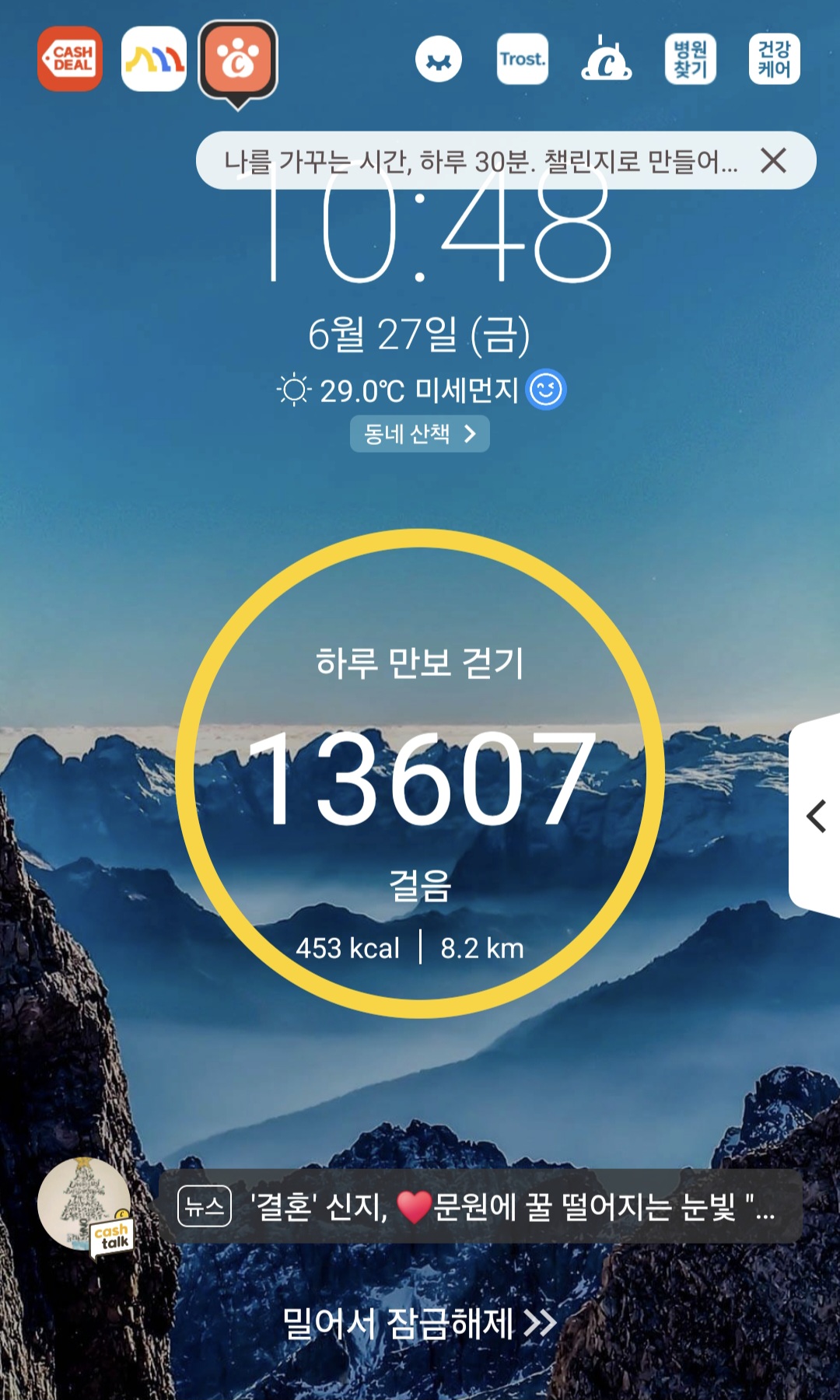Tap the orange paw icon
Image resolution: width=840 pixels, height=1400 pixels.
[x=238, y=61]
